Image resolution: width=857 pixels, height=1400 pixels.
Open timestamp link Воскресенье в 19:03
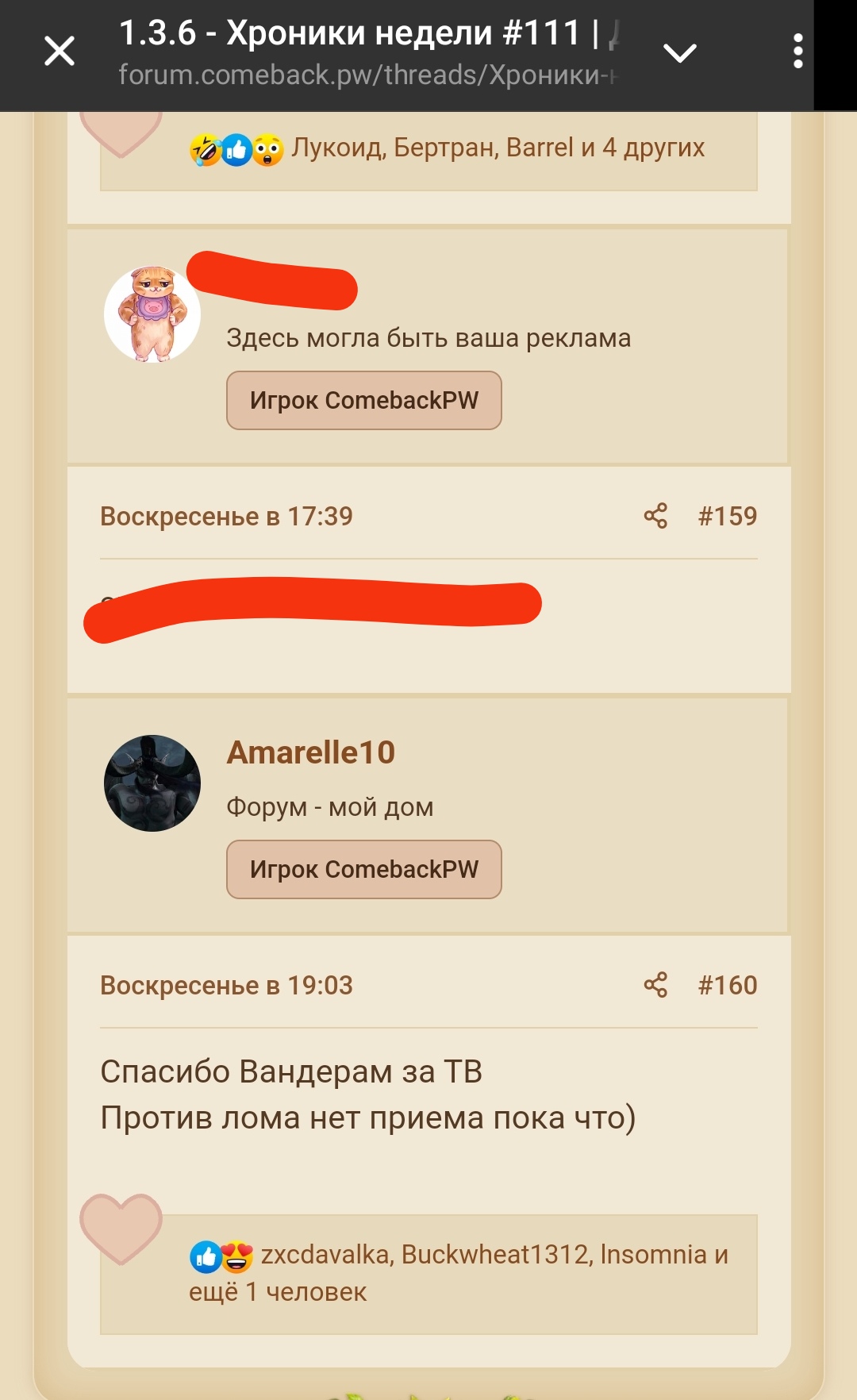(226, 985)
